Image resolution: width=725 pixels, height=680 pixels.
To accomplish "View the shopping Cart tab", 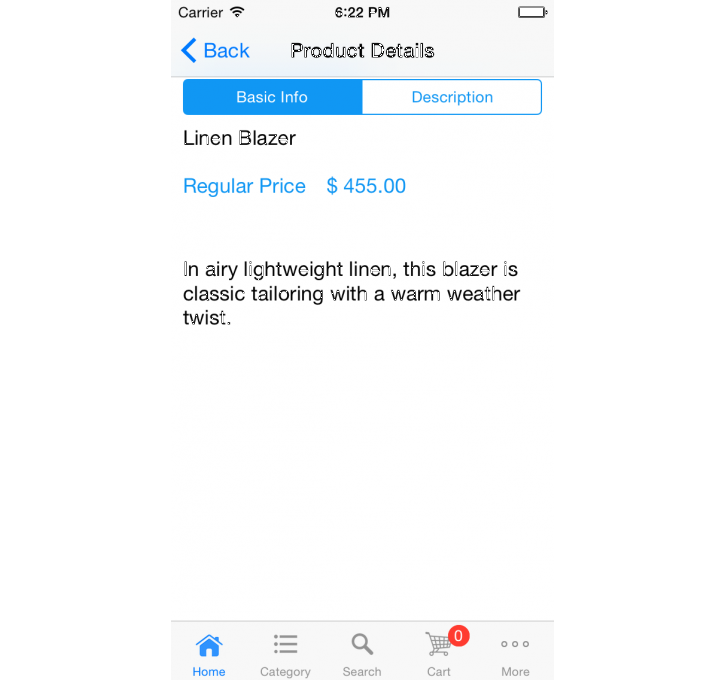I will click(x=439, y=654).
